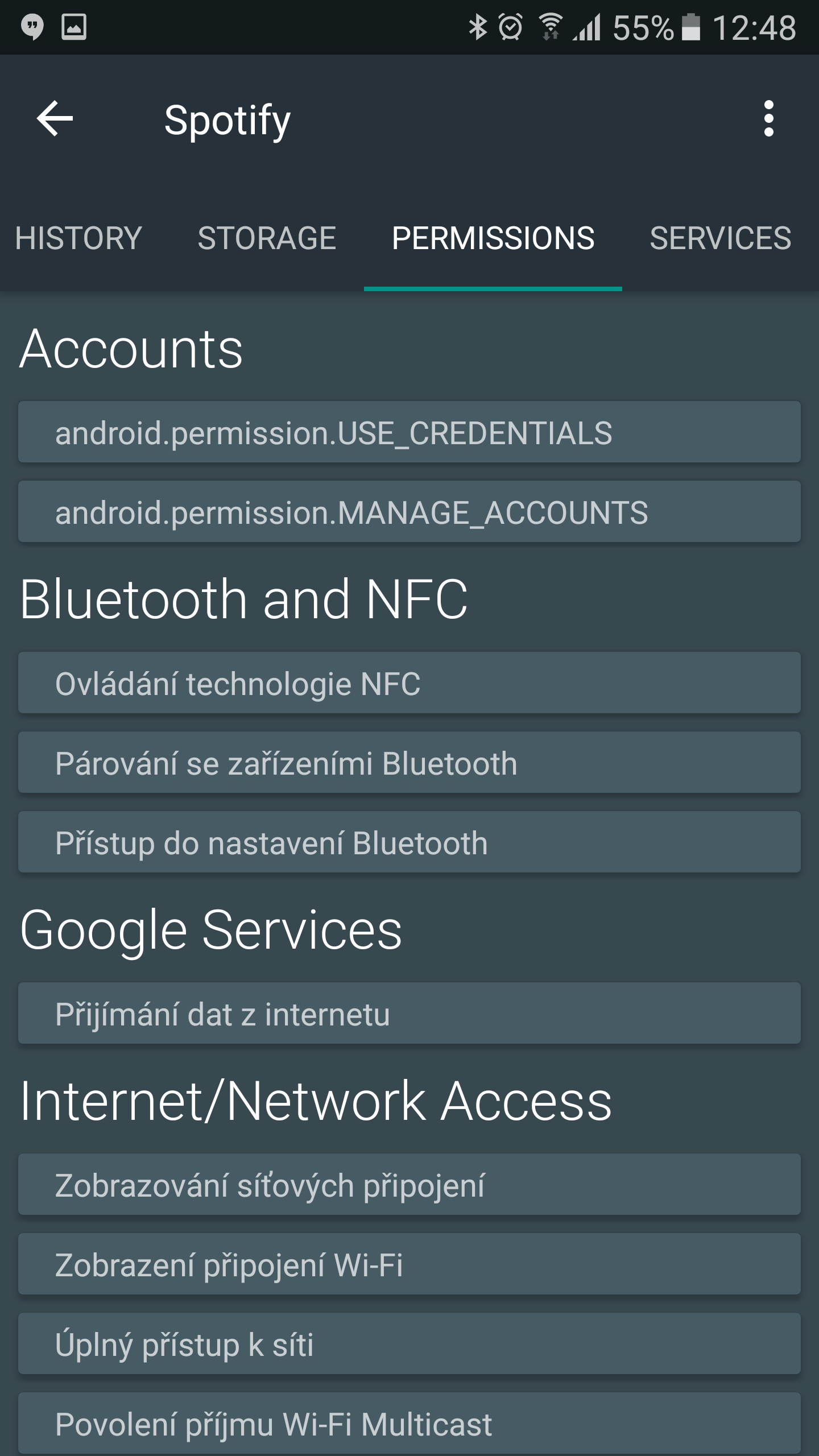819x1456 pixels.
Task: Select Úplný přístup k síti
Action: point(409,1344)
